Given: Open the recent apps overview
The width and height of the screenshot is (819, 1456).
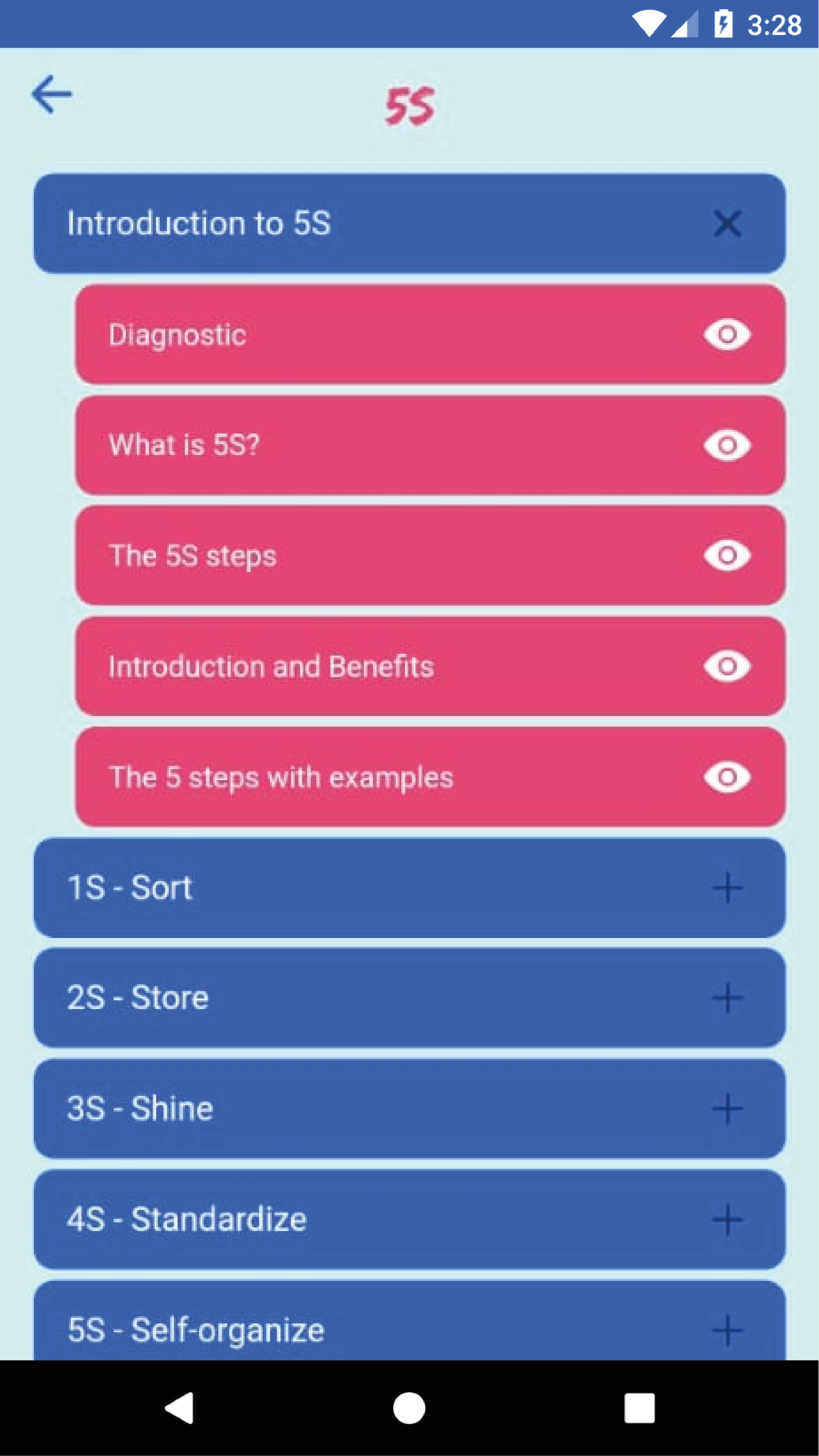Looking at the screenshot, I should 639,1407.
